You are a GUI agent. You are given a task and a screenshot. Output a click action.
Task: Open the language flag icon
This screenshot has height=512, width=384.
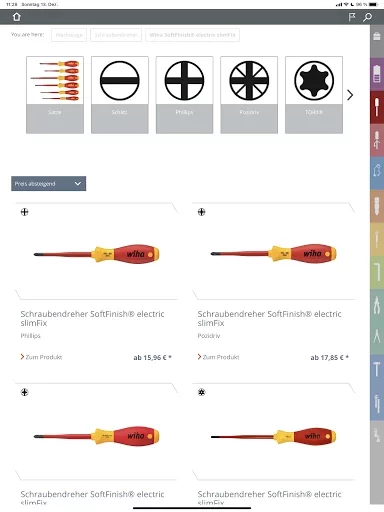click(x=352, y=17)
